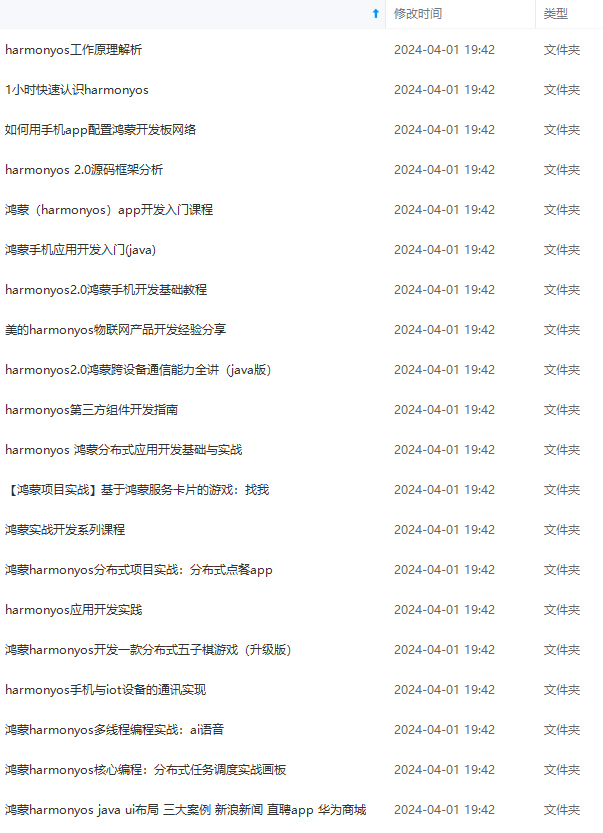The height and width of the screenshot is (833, 603).
Task: Sort files by 修改时间 column
Action: pyautogui.click(x=418, y=14)
